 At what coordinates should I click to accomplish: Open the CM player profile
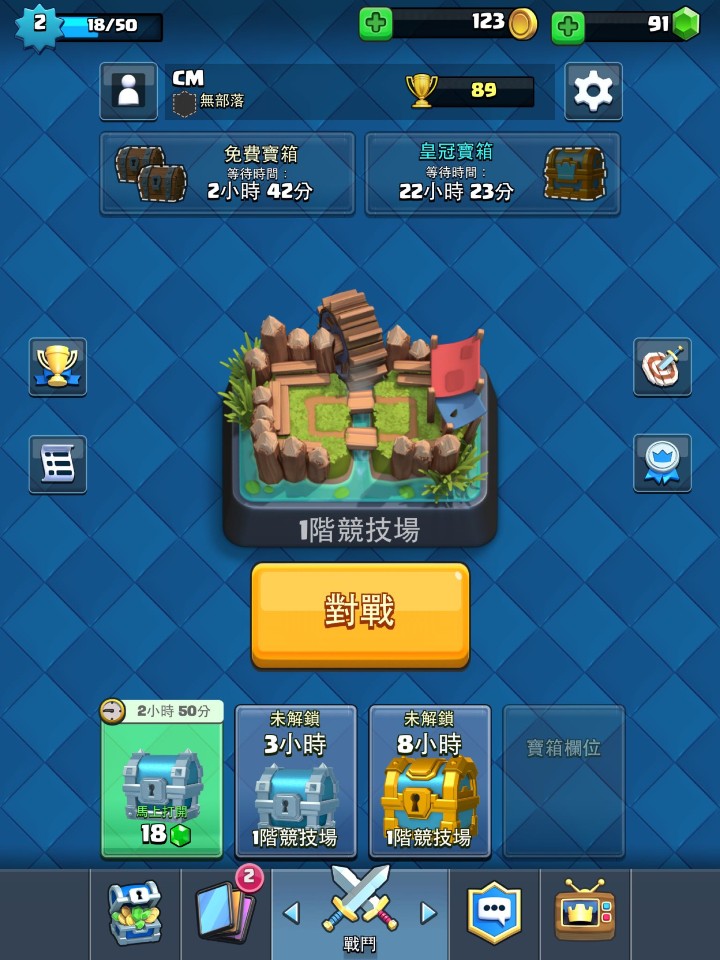[129, 91]
